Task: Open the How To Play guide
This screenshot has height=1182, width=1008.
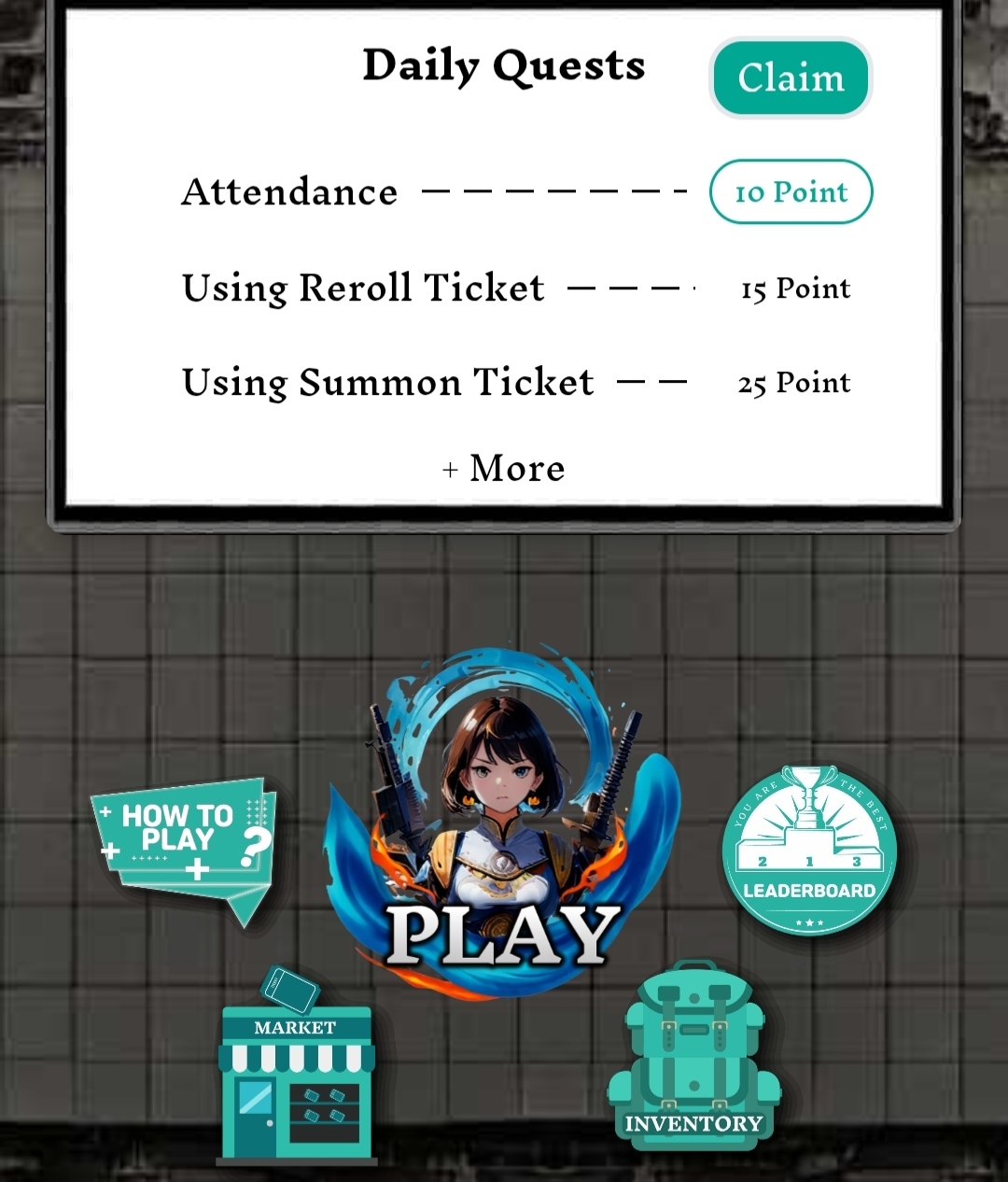Action: (184, 840)
